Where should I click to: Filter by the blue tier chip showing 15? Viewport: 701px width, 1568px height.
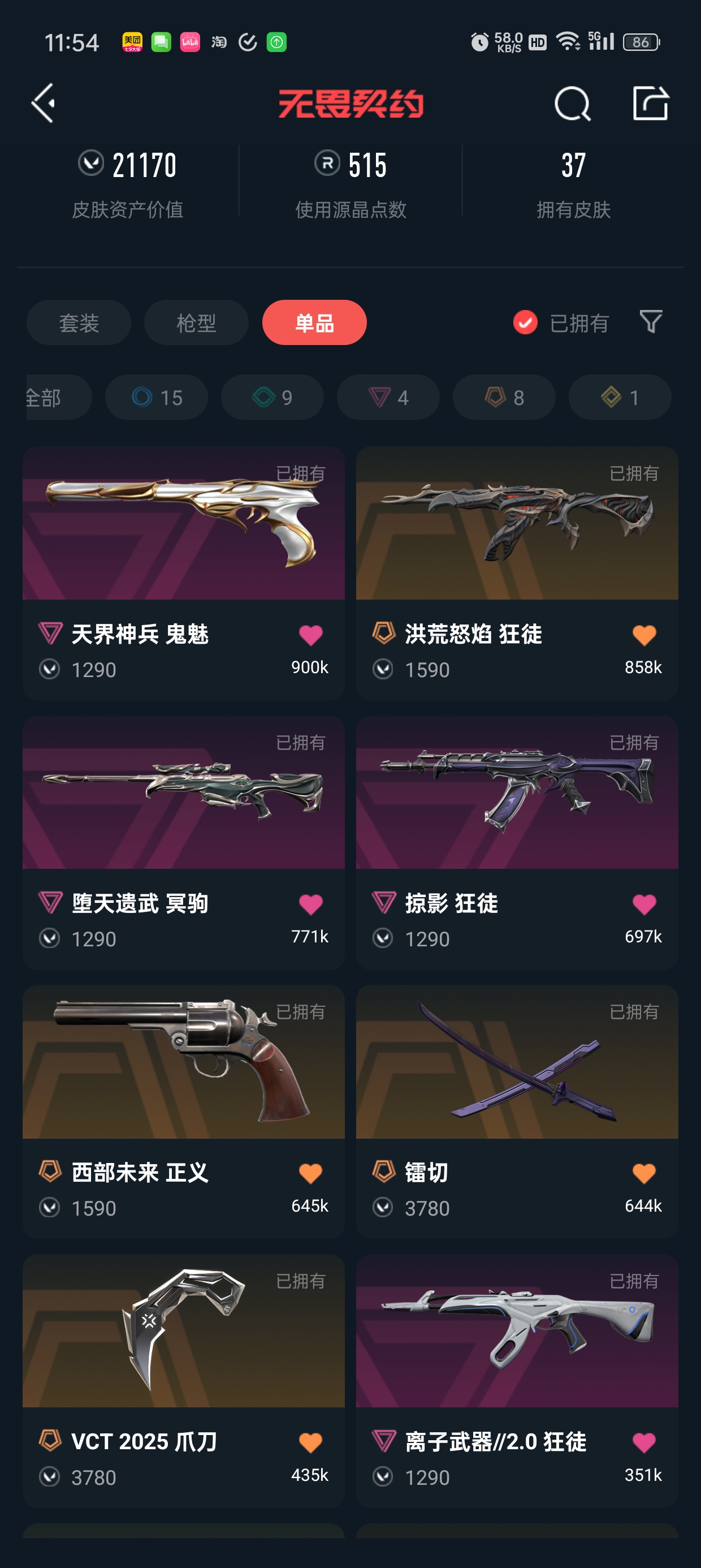point(157,398)
